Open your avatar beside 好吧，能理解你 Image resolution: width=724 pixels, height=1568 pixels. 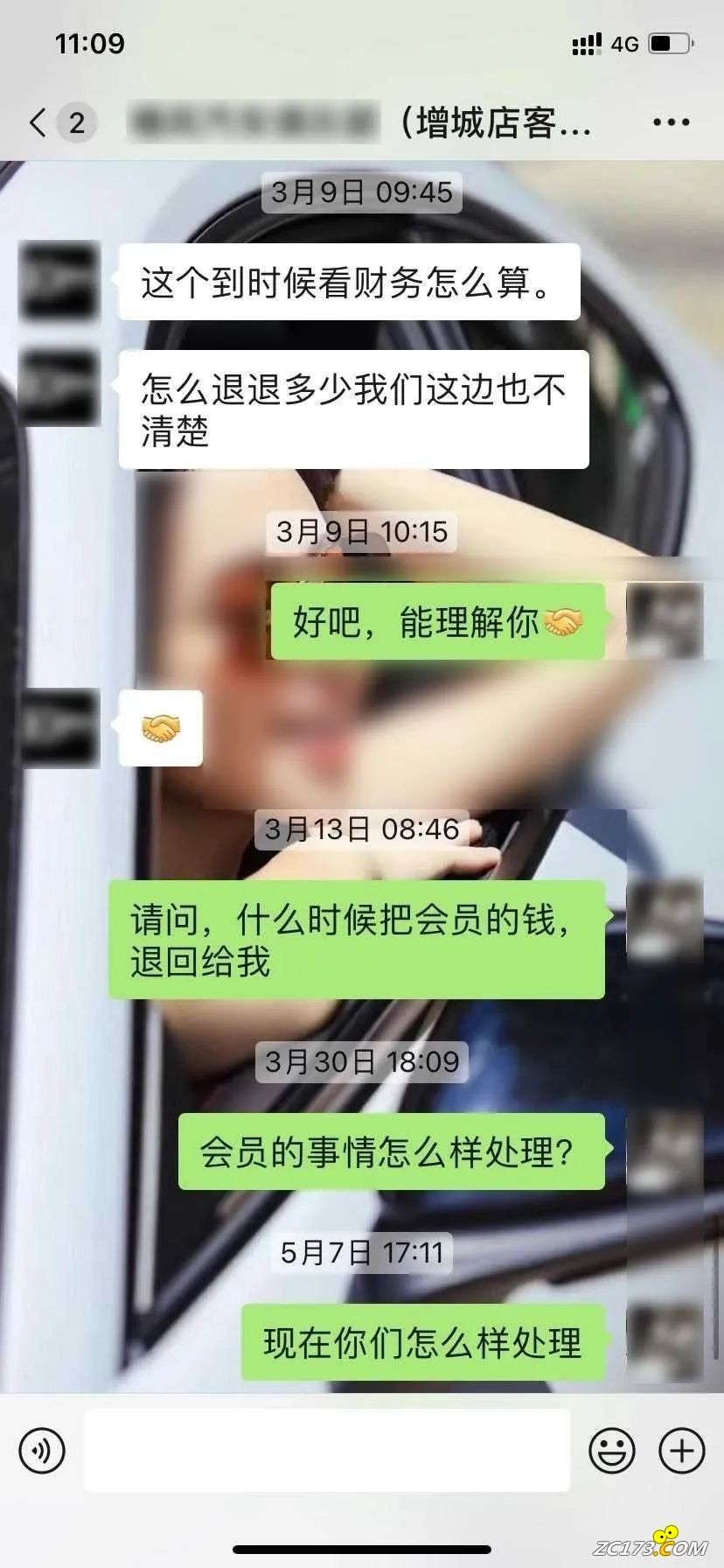point(665,621)
